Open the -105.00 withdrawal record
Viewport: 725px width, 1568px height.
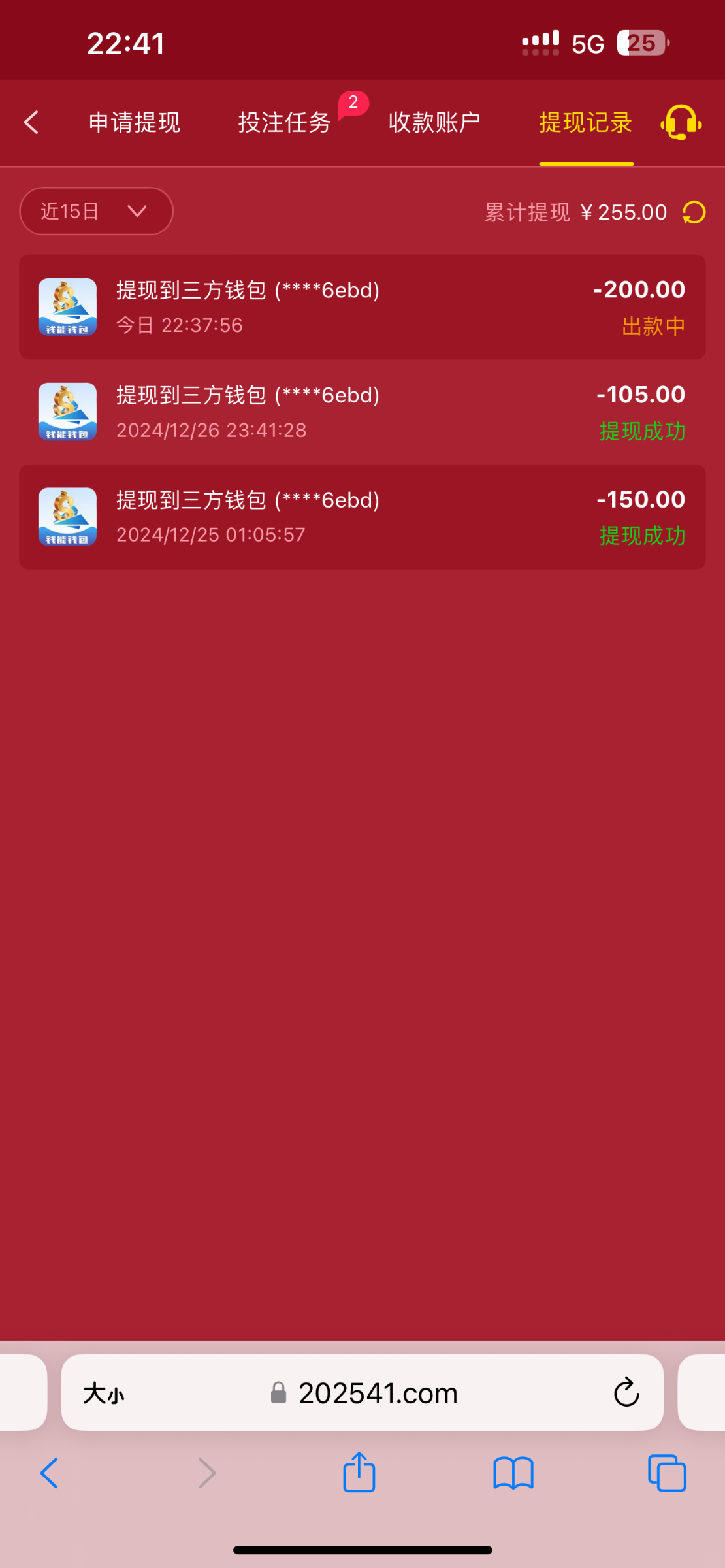pyautogui.click(x=362, y=412)
